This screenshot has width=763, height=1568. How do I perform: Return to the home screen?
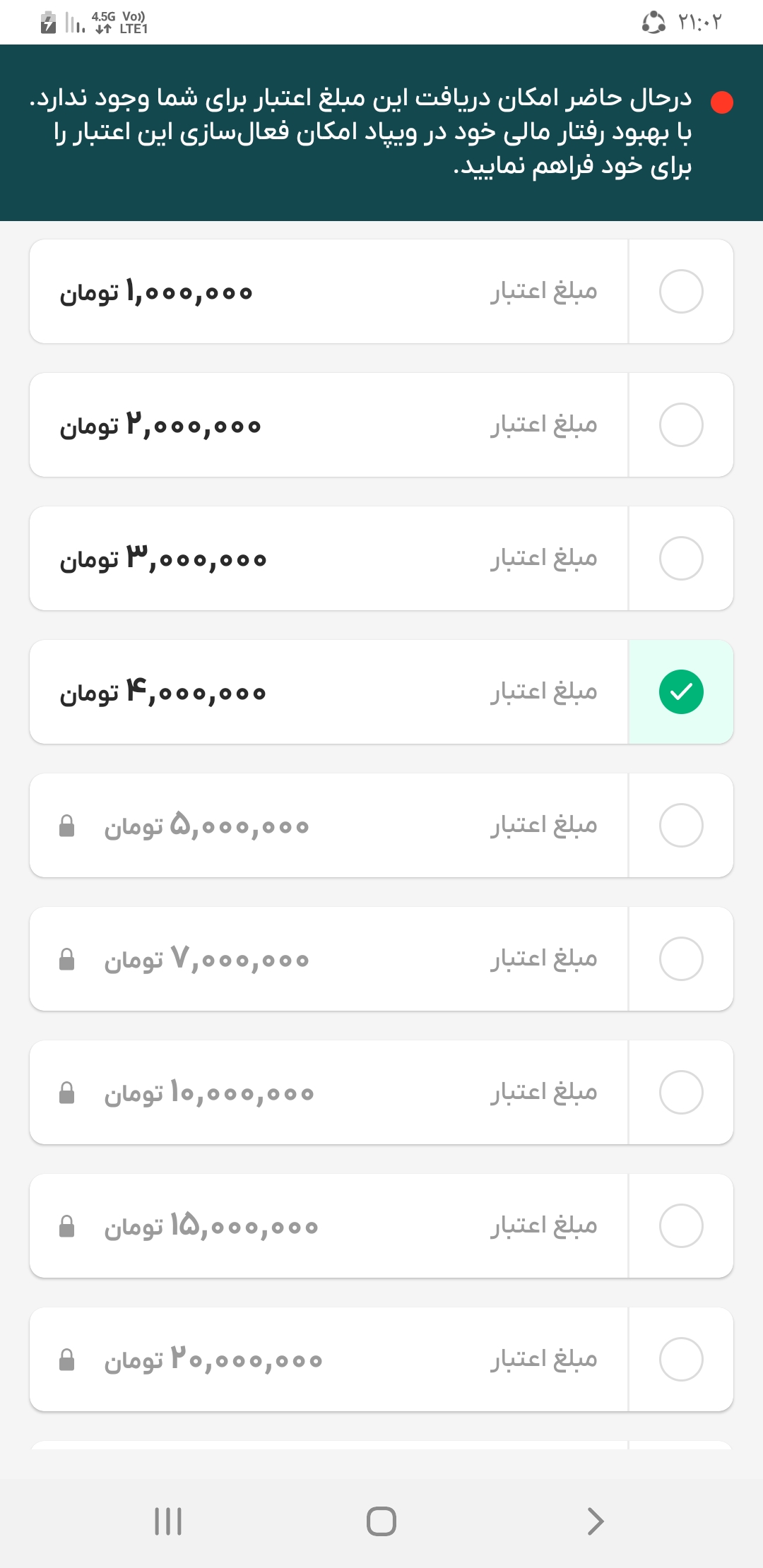pos(381,1521)
